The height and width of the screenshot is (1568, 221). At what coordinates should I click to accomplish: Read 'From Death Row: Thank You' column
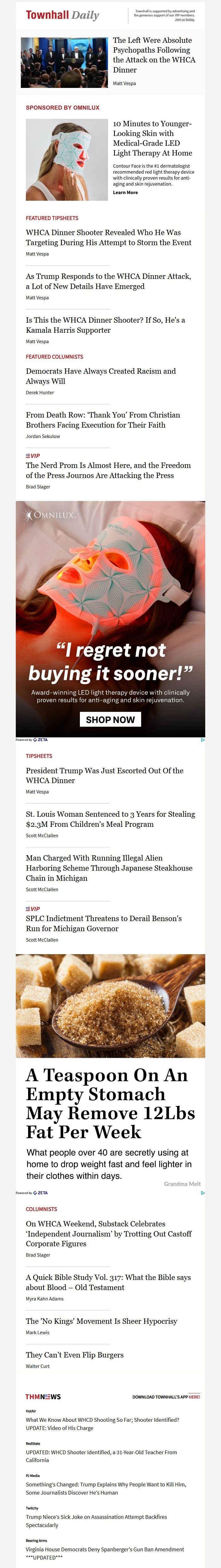tap(103, 420)
